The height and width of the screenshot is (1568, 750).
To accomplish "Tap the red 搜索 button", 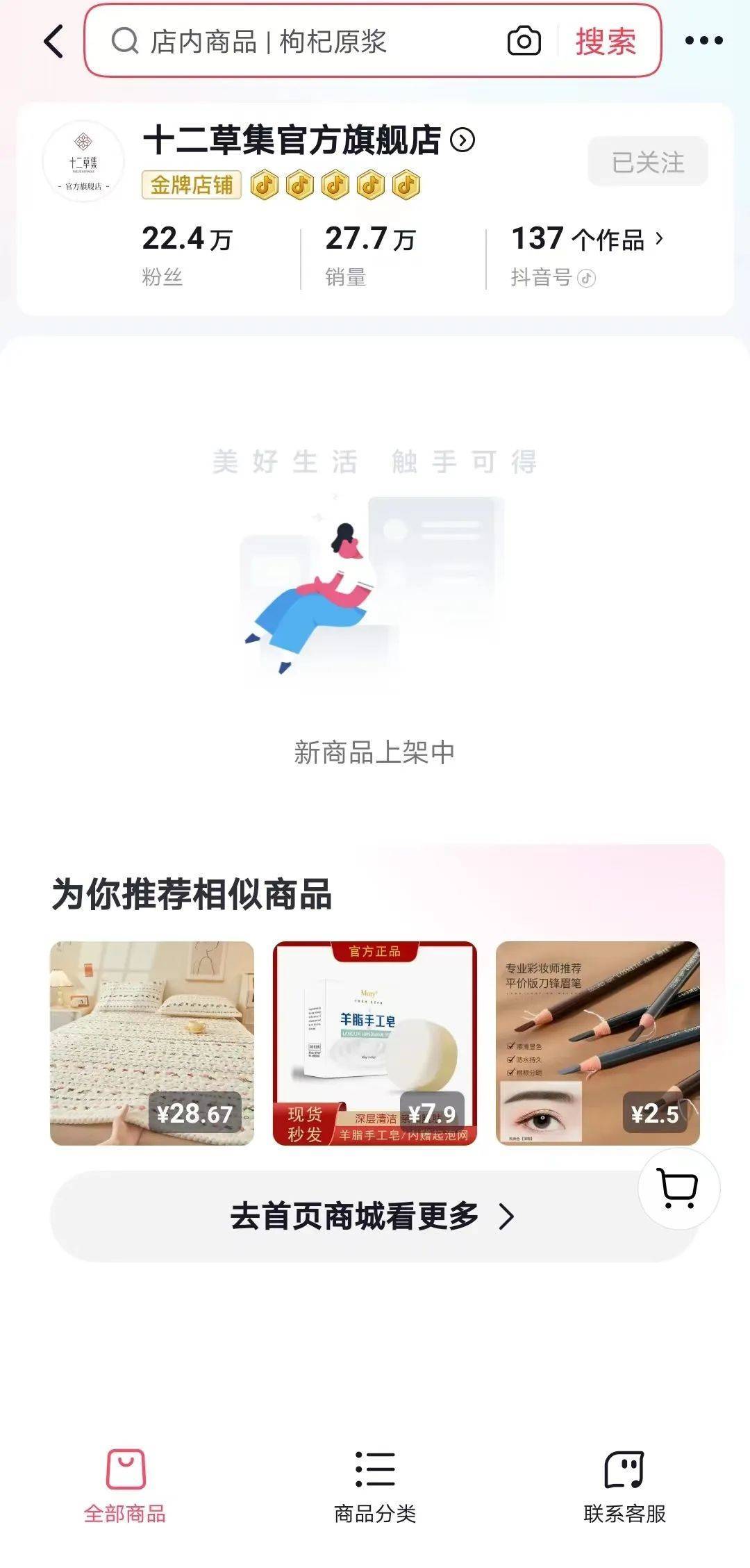I will [605, 42].
